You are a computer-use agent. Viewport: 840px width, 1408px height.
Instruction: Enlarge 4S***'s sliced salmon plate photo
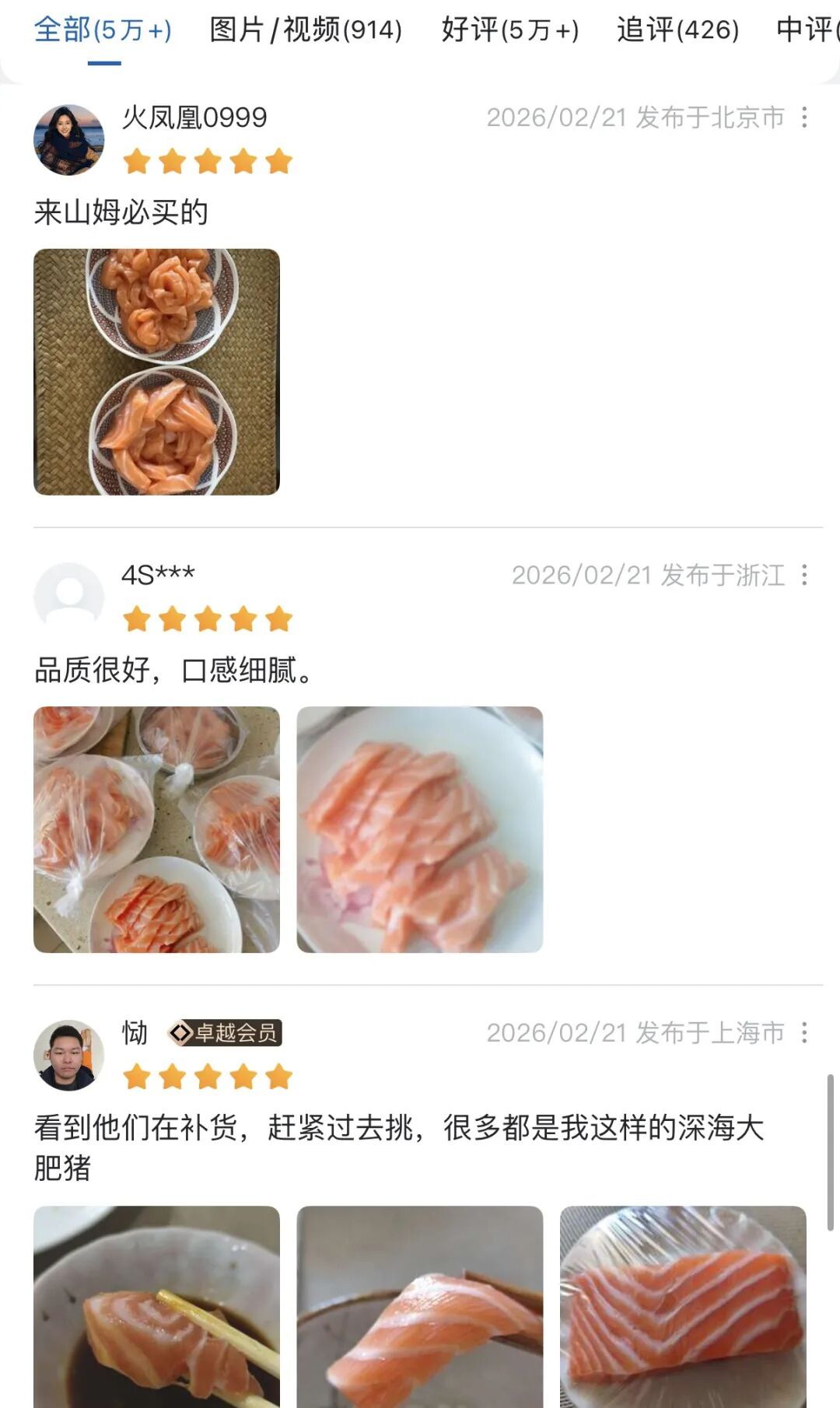pyautogui.click(x=420, y=829)
